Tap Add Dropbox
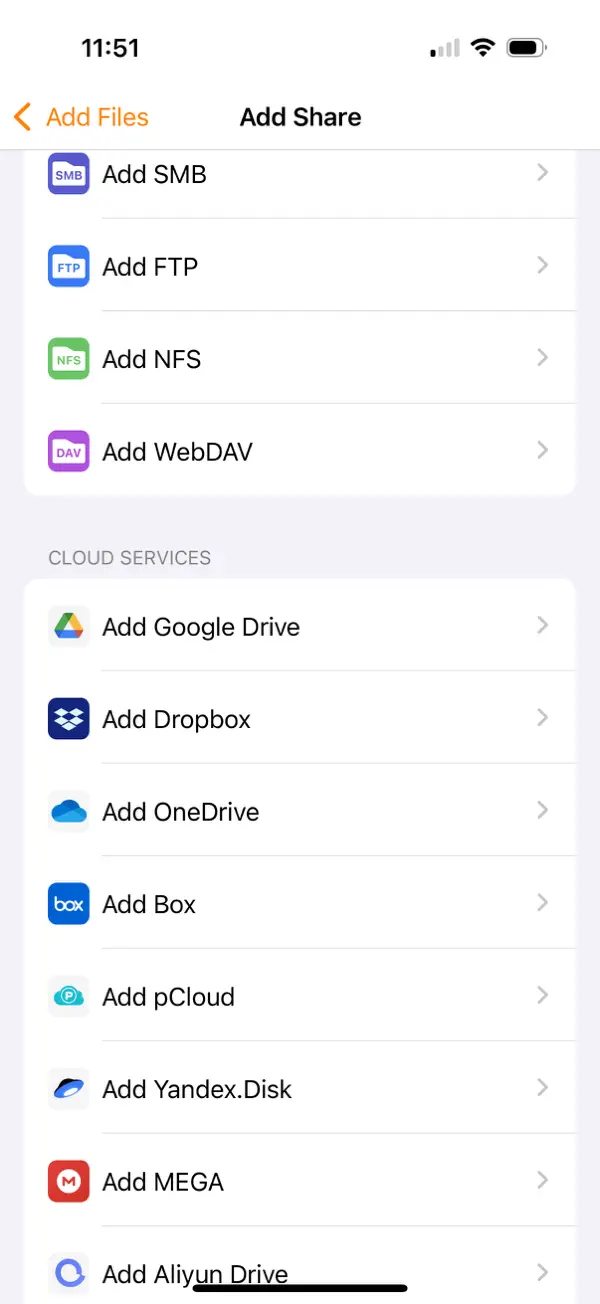The image size is (600, 1304). [300, 719]
